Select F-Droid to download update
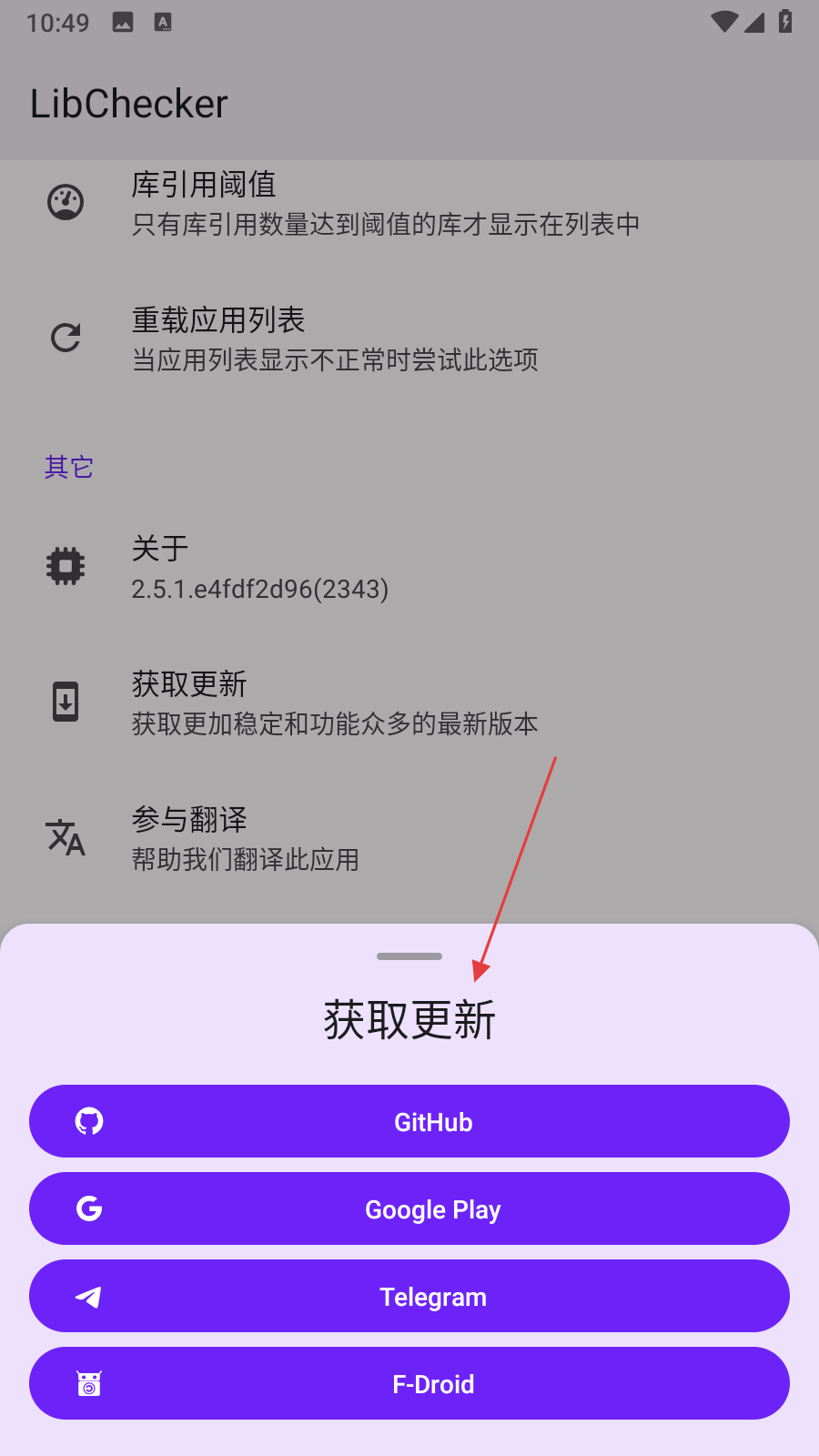Screen dimensions: 819x1456 click(409, 1383)
